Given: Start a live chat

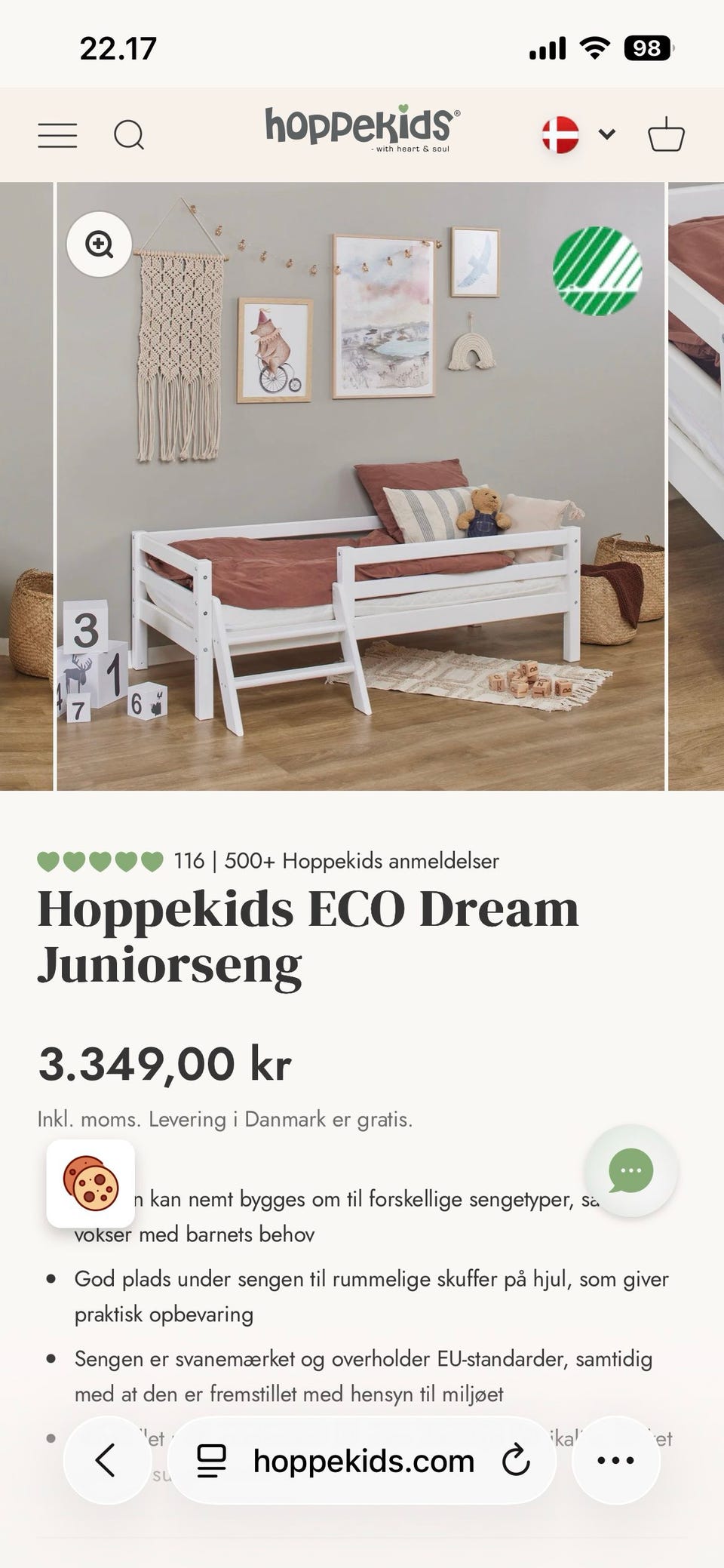Looking at the screenshot, I should point(630,1171).
